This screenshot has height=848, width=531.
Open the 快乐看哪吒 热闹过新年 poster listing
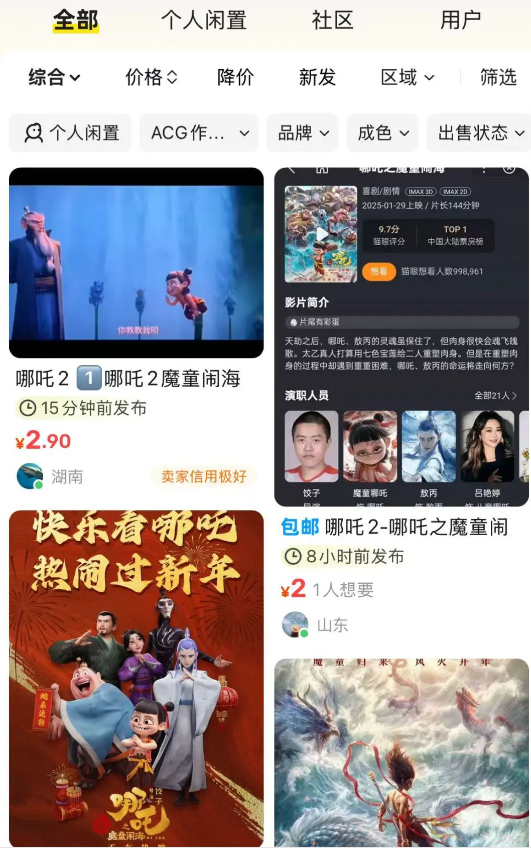click(x=136, y=678)
